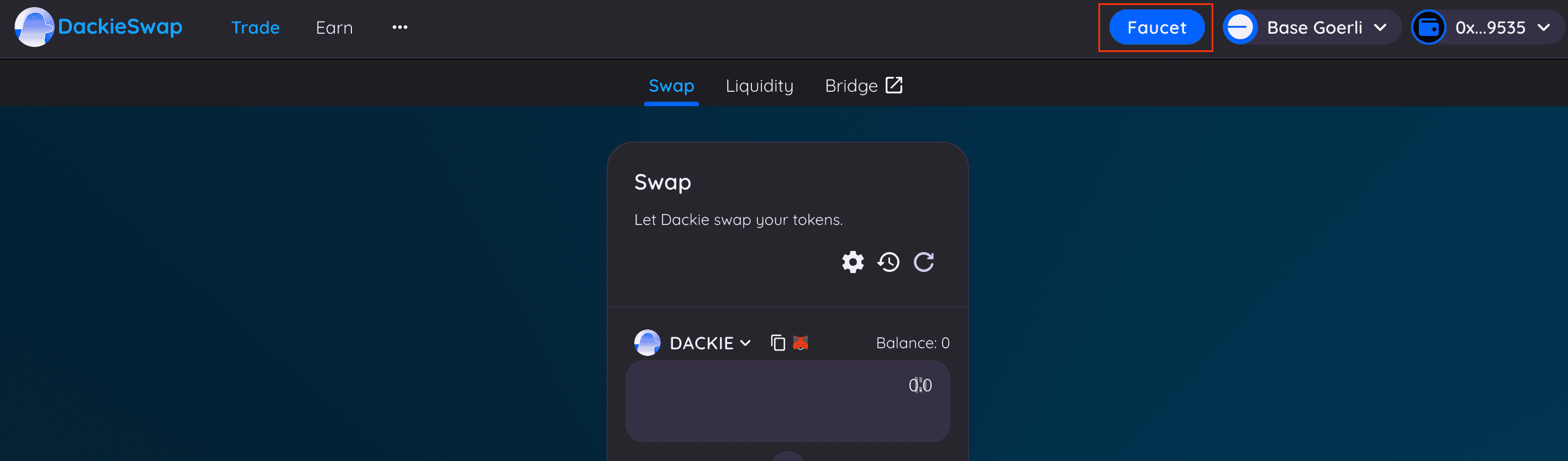Open the 0x...9535 wallet menu
Screen dimensions: 1568x461
(1486, 28)
